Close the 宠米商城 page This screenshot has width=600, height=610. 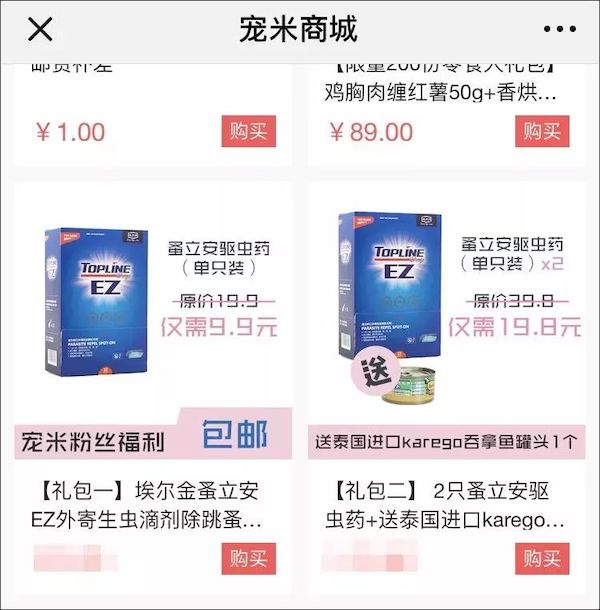tap(40, 29)
